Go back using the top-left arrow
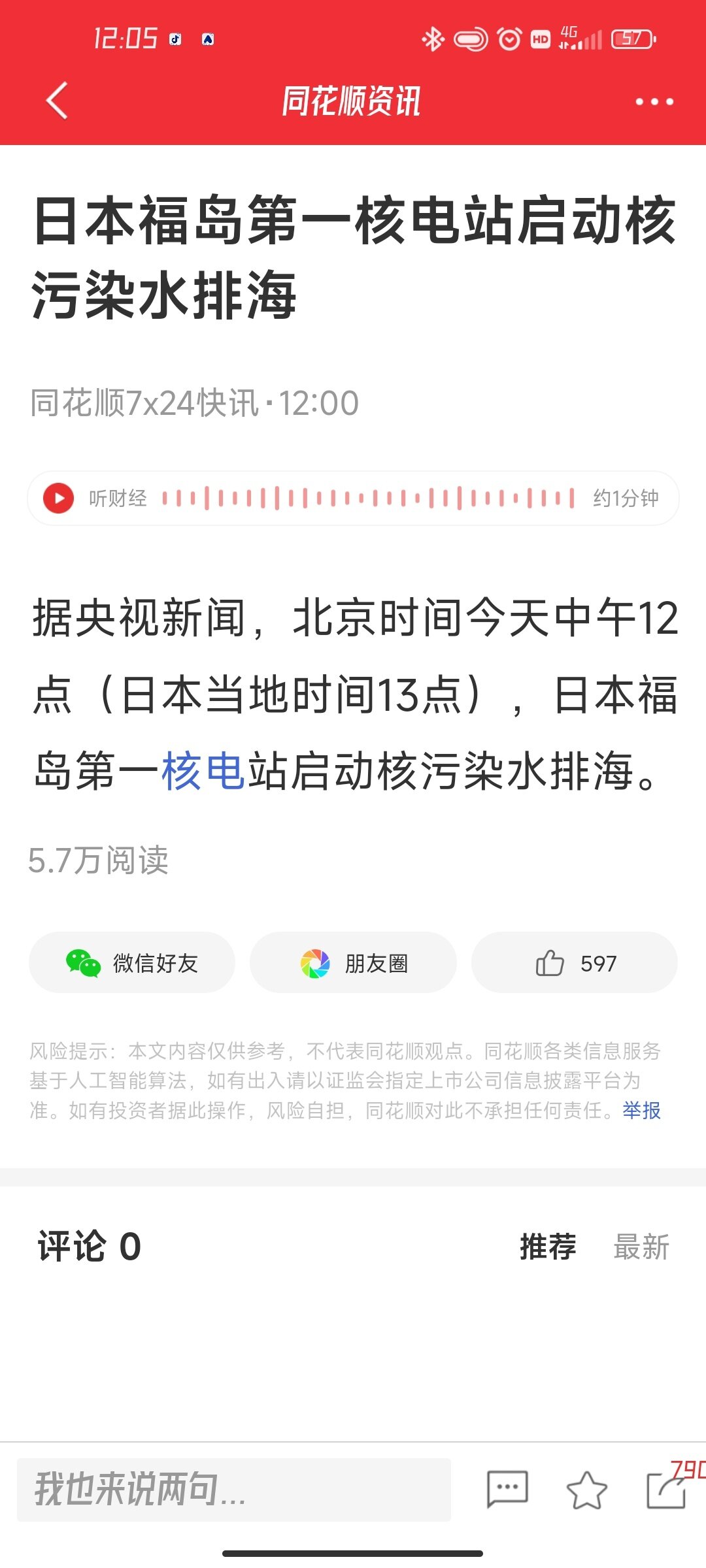Image resolution: width=706 pixels, height=1568 pixels. coord(58,101)
